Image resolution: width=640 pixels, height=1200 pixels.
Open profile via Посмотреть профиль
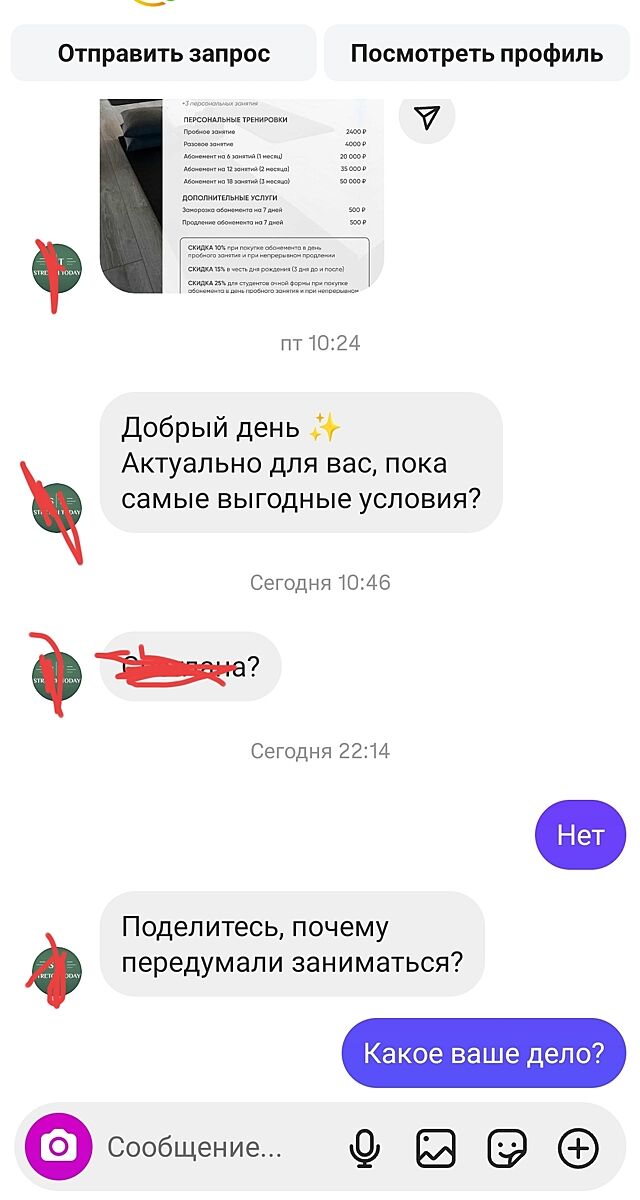point(476,53)
